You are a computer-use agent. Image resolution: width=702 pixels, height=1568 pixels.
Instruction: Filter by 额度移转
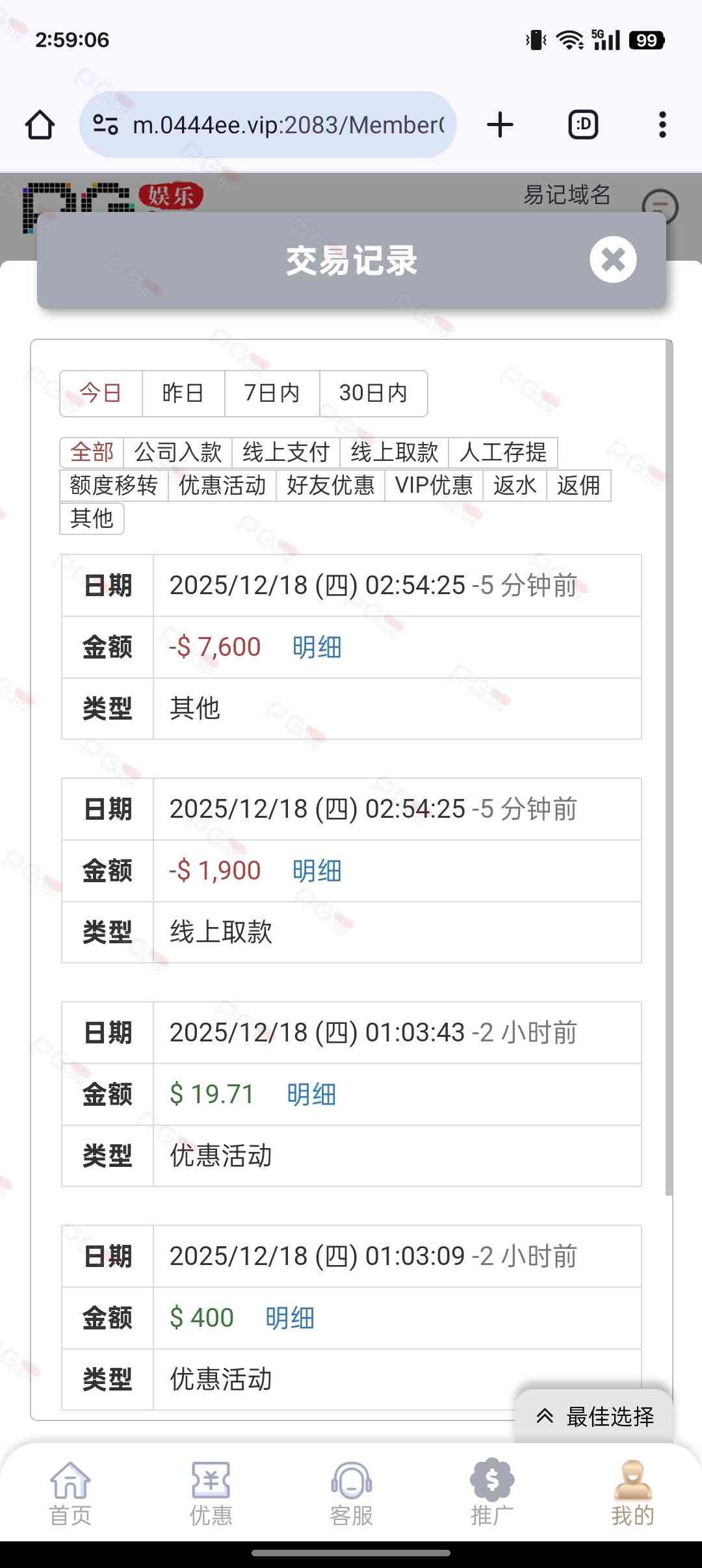(x=114, y=486)
